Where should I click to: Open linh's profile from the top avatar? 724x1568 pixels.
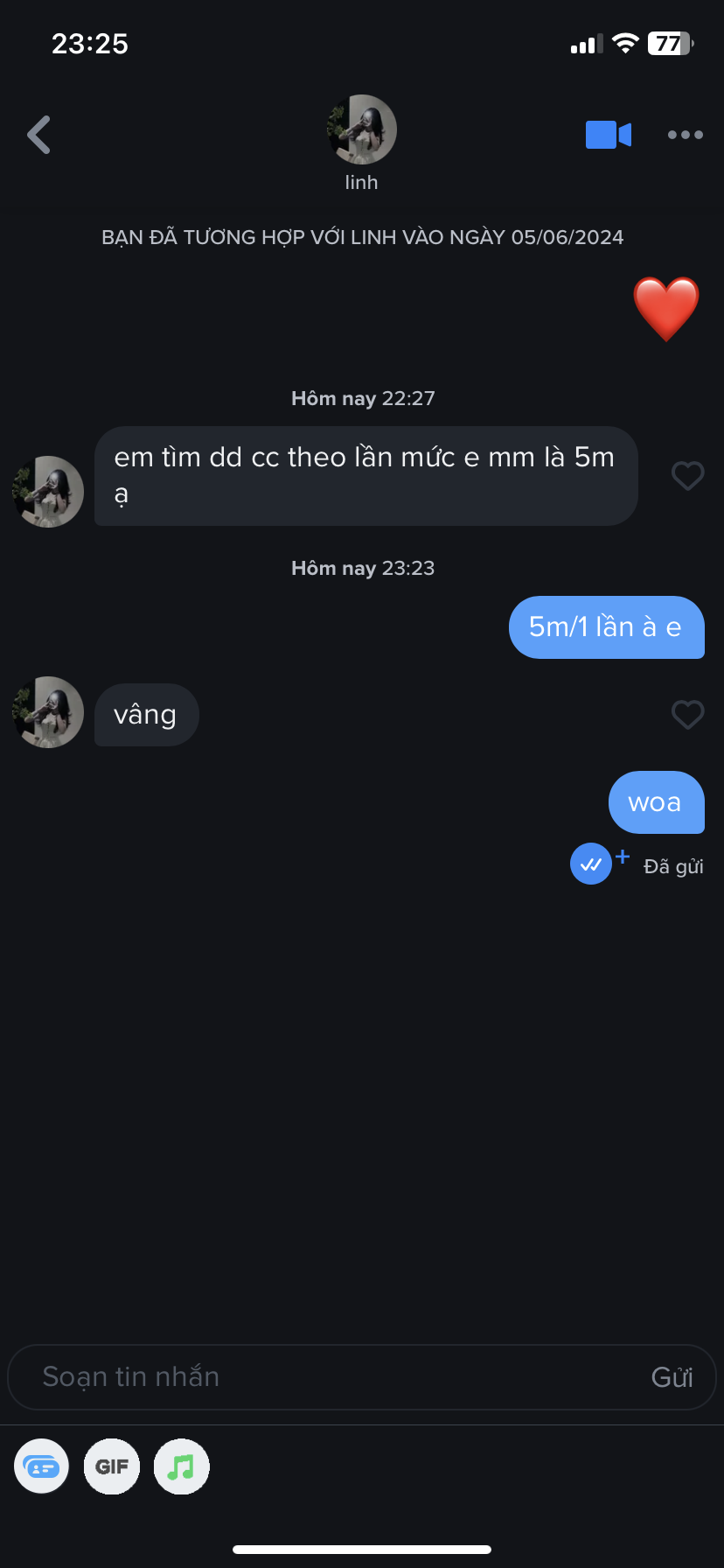(x=361, y=129)
